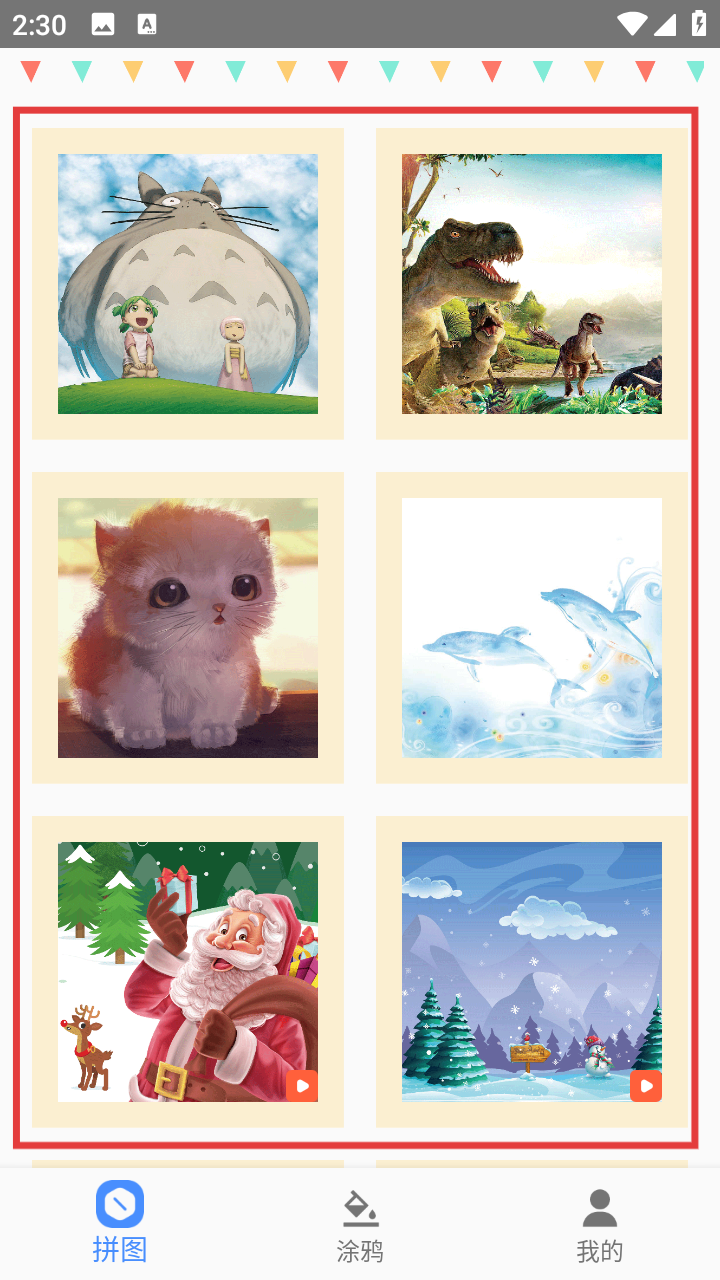Open the snowy mountain snowman puzzle
The width and height of the screenshot is (720, 1280).
532,972
